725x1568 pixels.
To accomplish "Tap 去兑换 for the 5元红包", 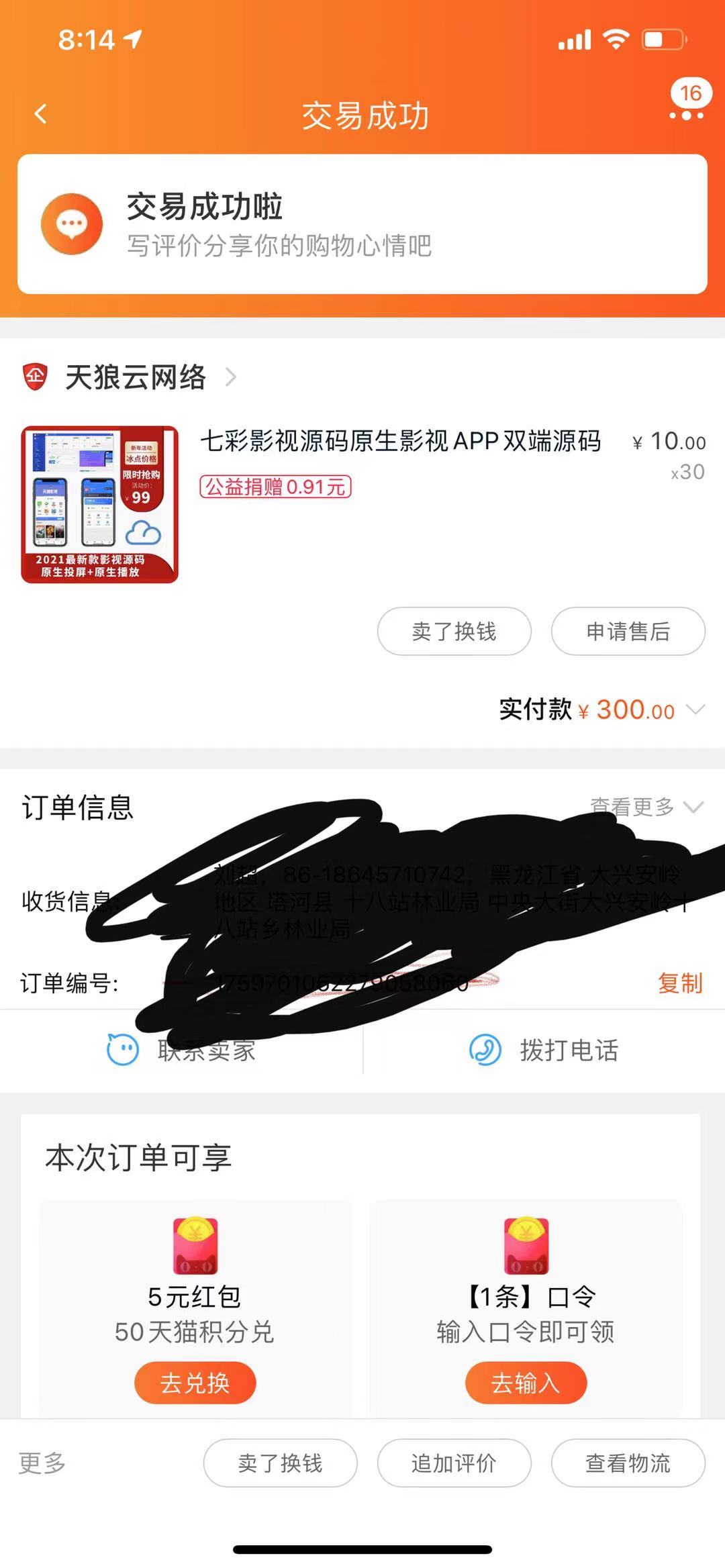I will [195, 1383].
